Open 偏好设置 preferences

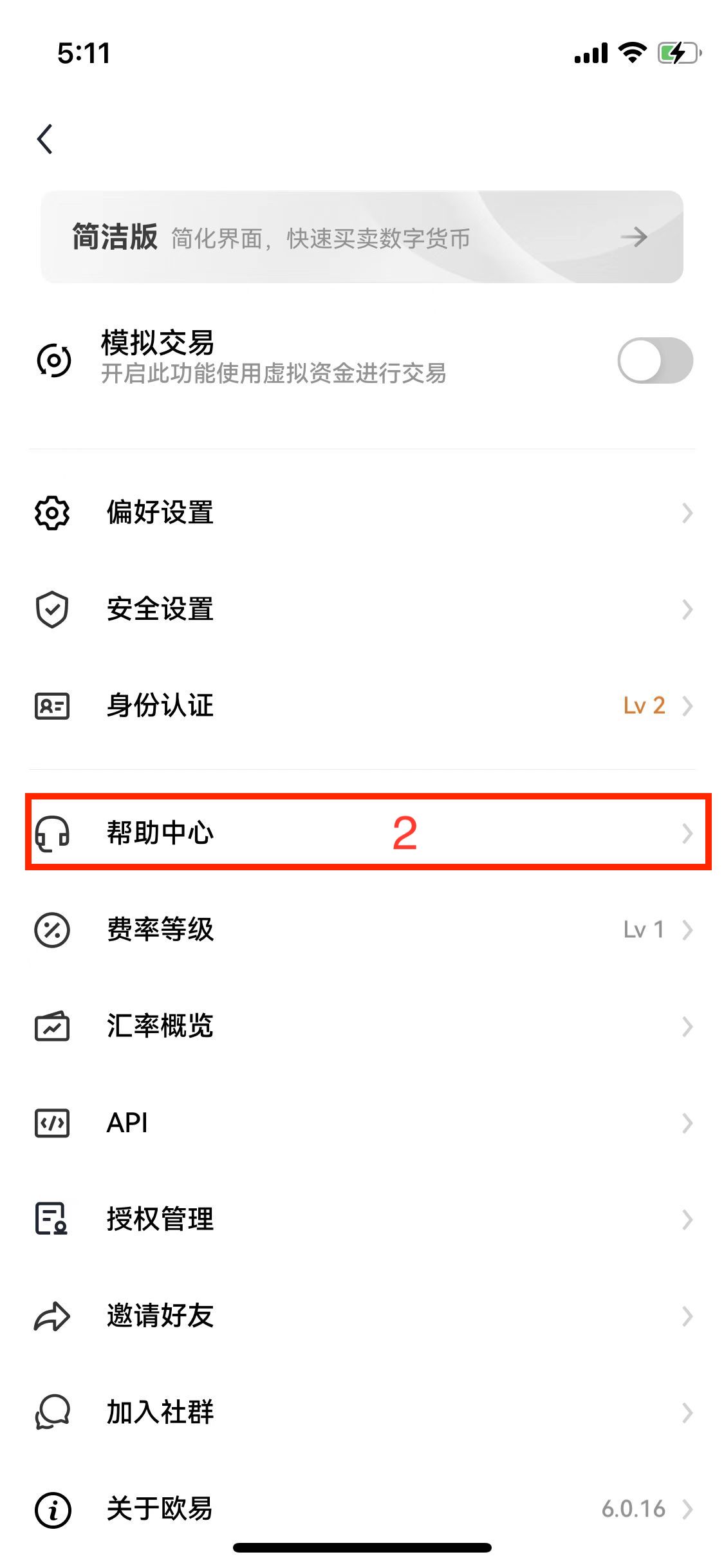coord(362,513)
